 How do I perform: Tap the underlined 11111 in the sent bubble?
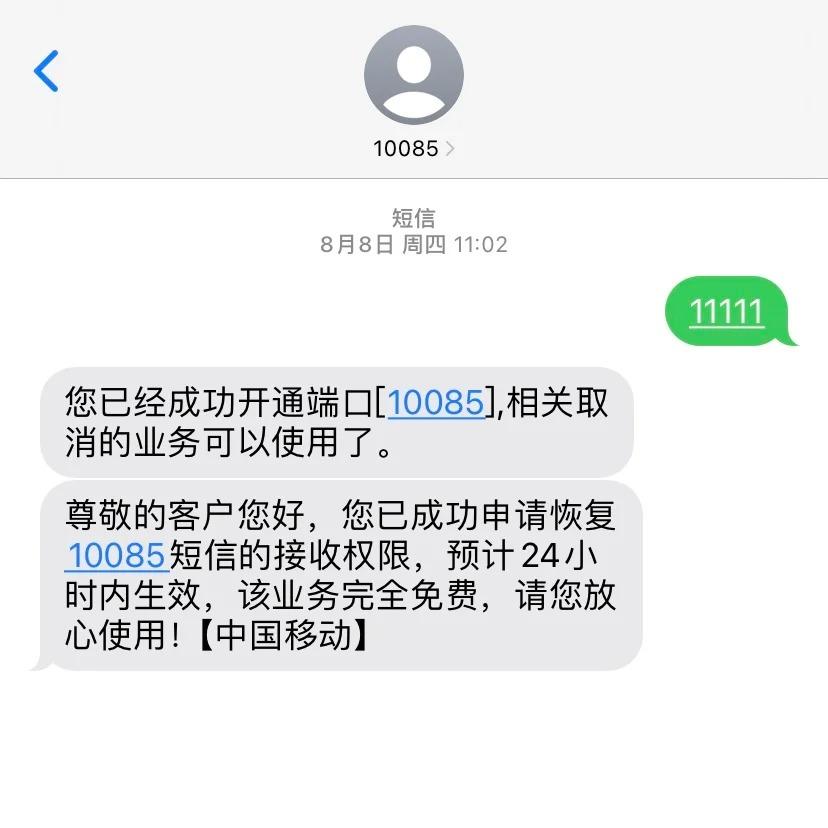point(726,311)
